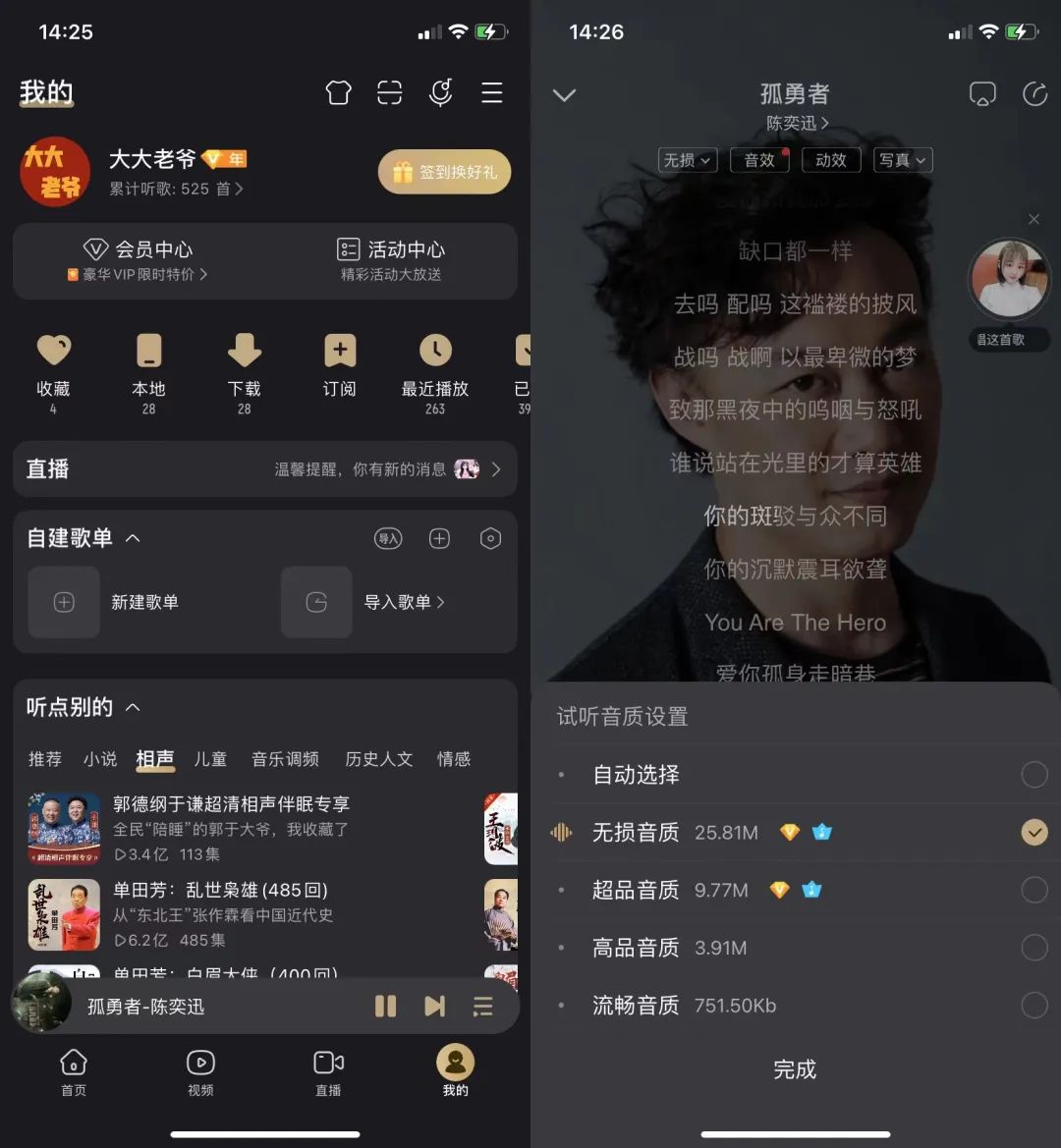
Task: Open the 直播 live notification row
Action: click(x=265, y=469)
